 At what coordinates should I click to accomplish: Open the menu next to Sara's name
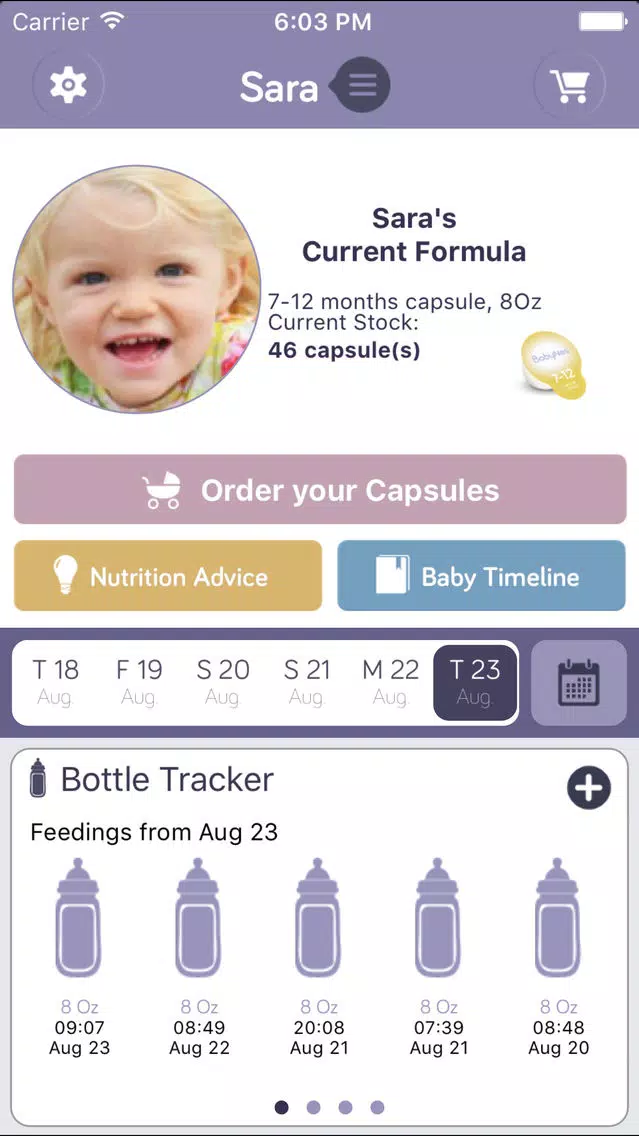[362, 85]
